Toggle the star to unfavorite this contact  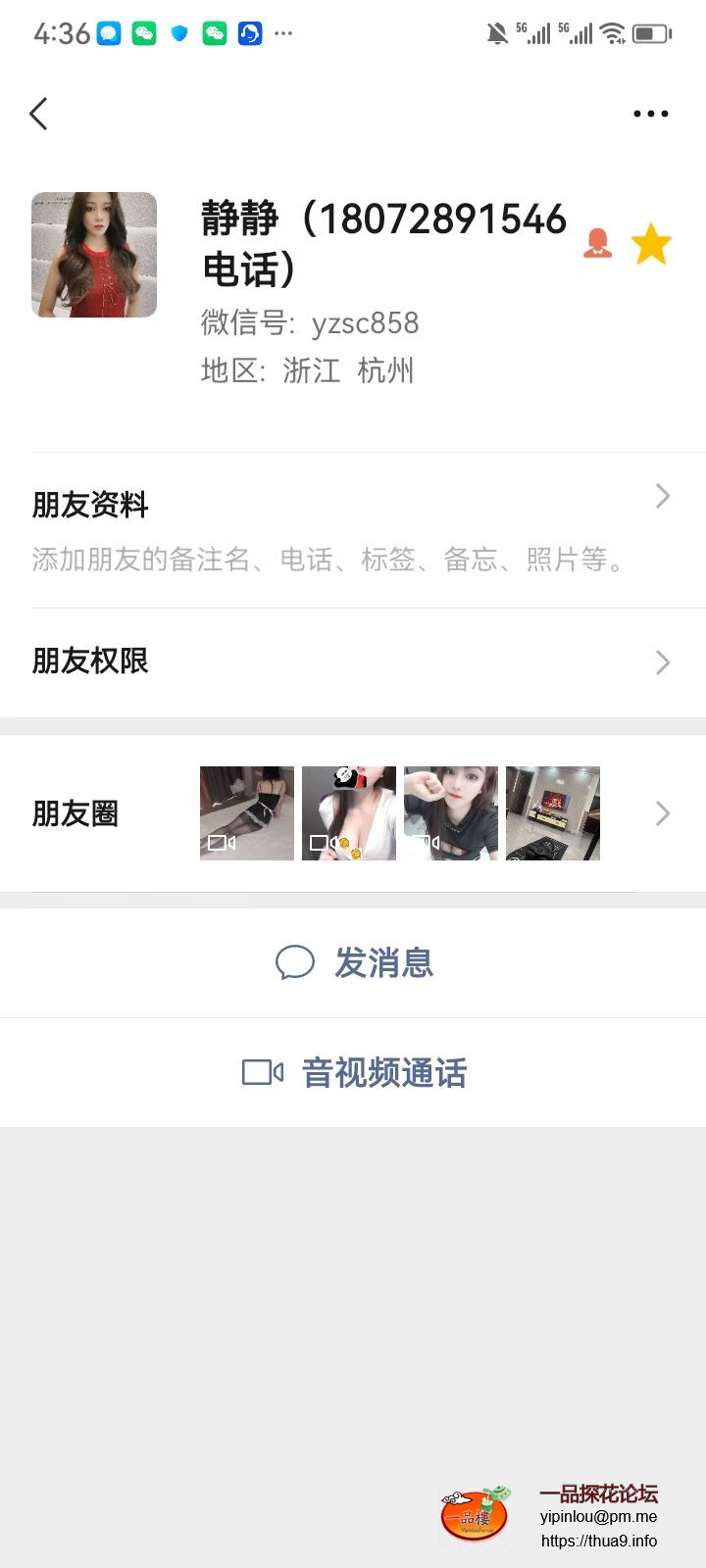coord(652,242)
